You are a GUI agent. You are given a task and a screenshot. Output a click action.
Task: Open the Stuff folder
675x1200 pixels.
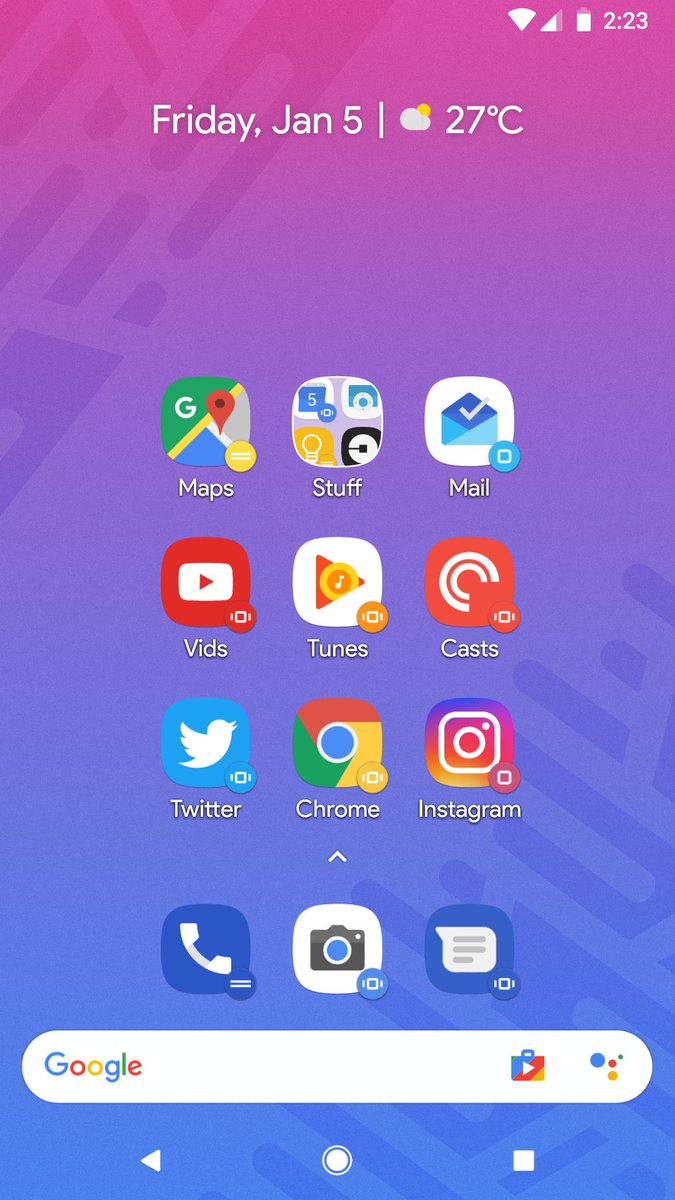tap(337, 422)
